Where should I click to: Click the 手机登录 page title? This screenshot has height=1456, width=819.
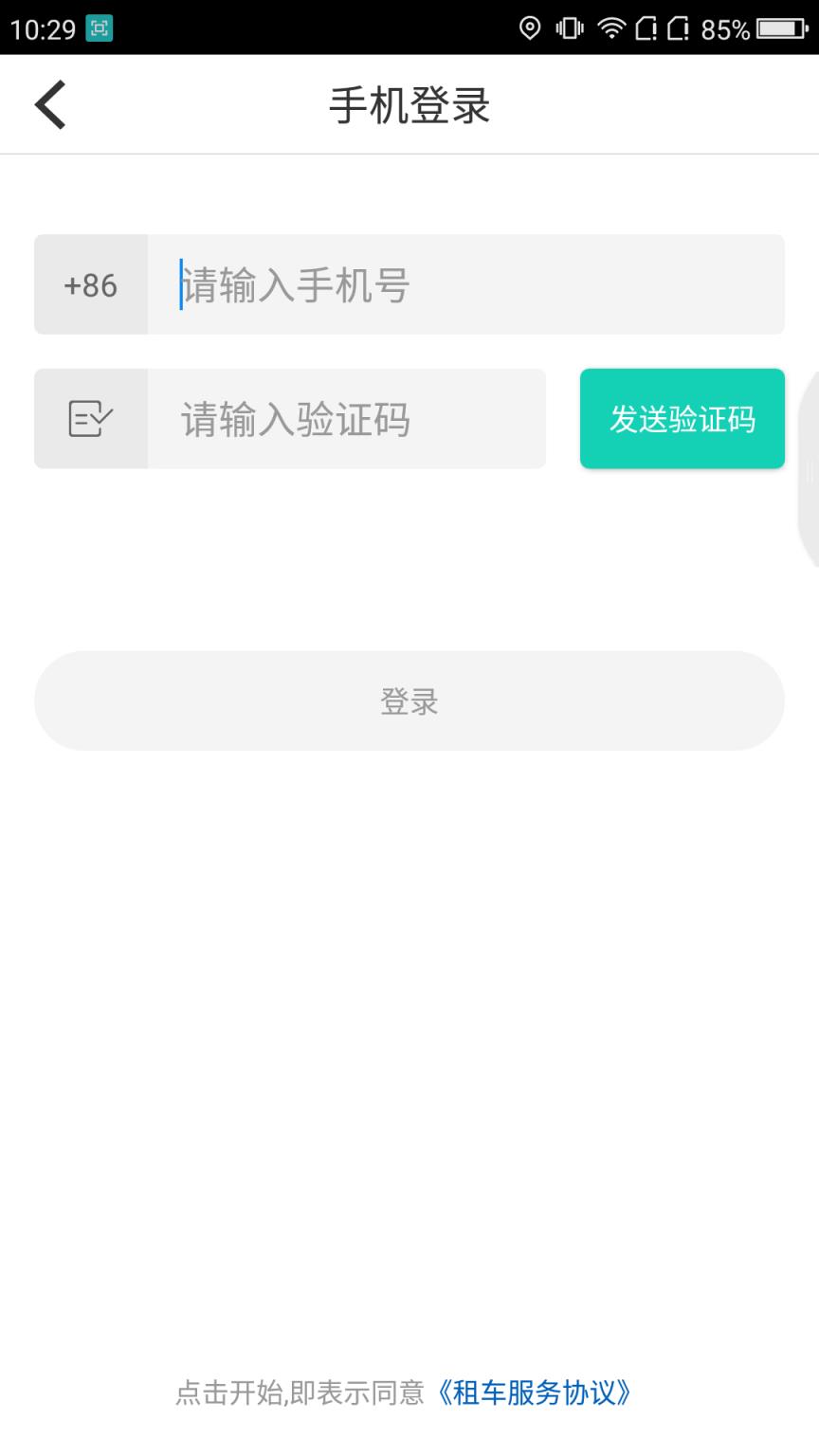point(409,104)
